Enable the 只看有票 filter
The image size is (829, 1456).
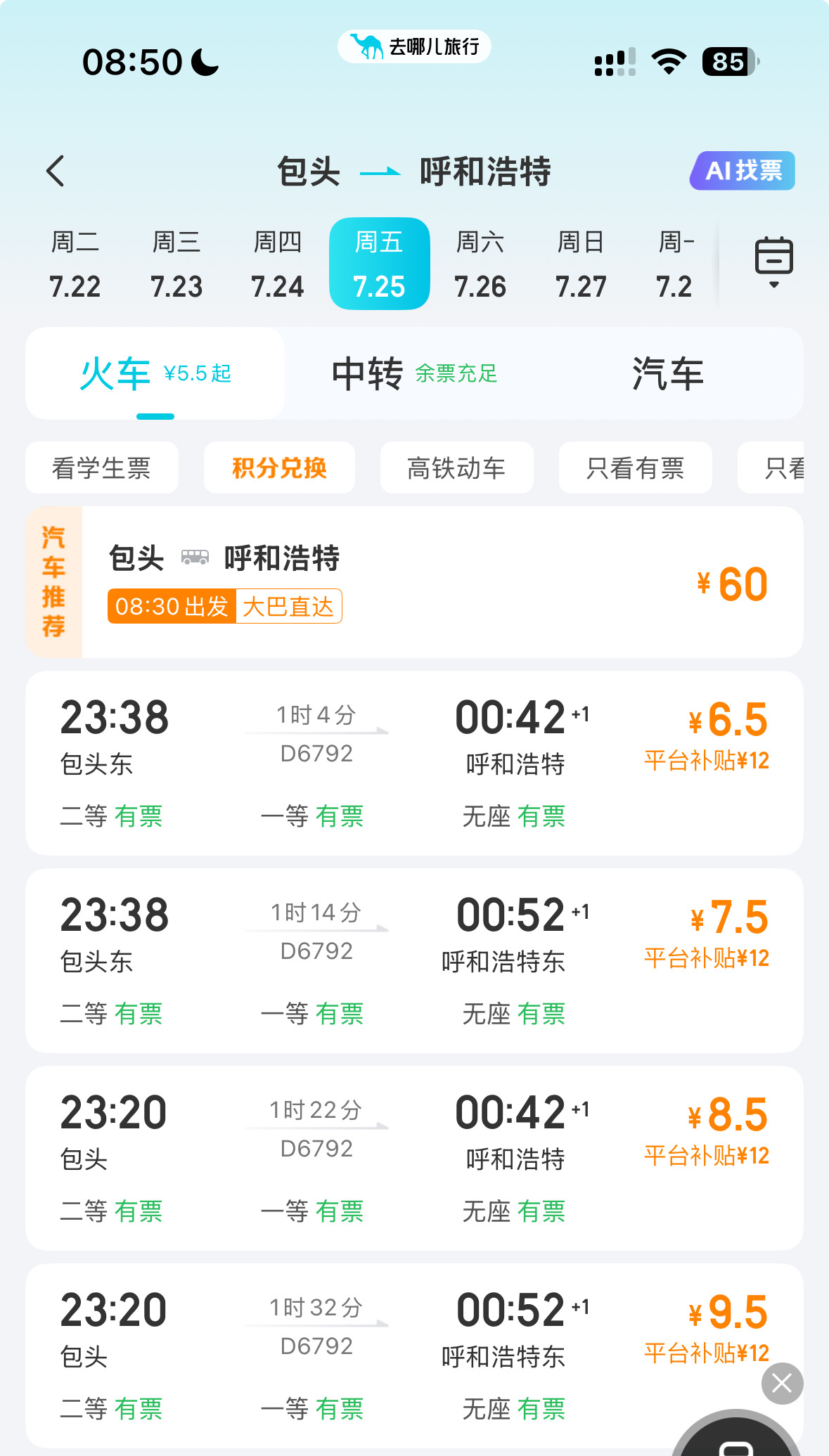[x=635, y=468]
